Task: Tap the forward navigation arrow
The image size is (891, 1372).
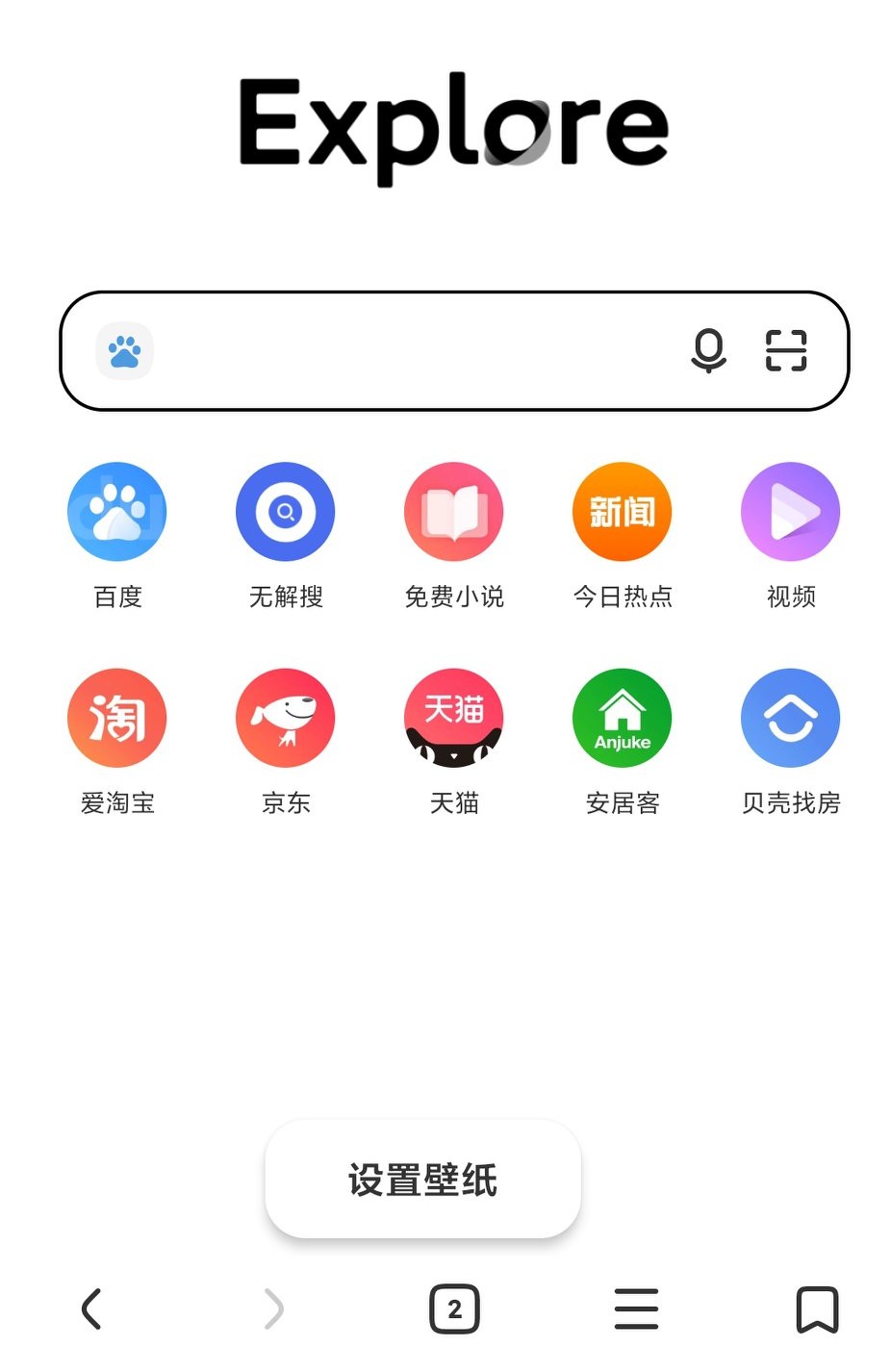Action: point(273,1308)
